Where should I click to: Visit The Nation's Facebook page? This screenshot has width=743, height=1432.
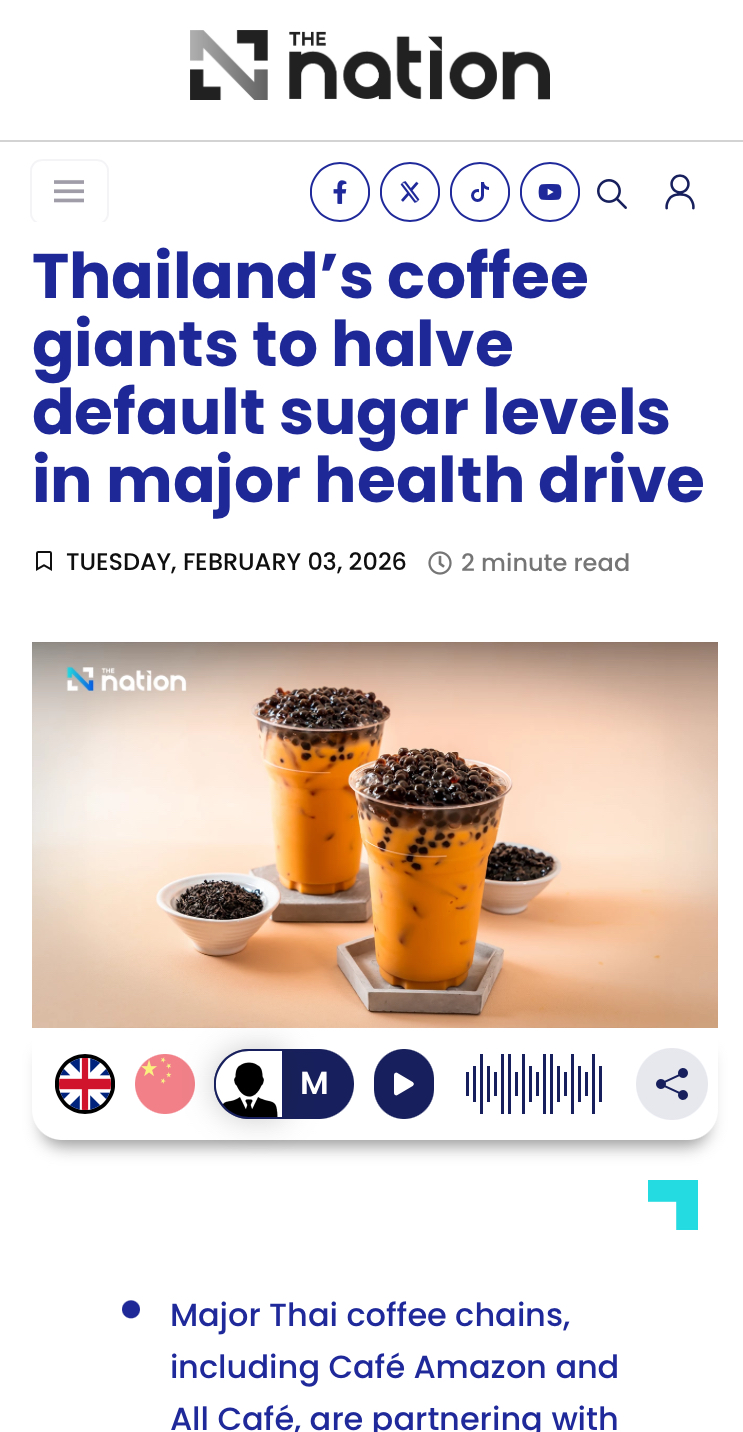(x=340, y=192)
